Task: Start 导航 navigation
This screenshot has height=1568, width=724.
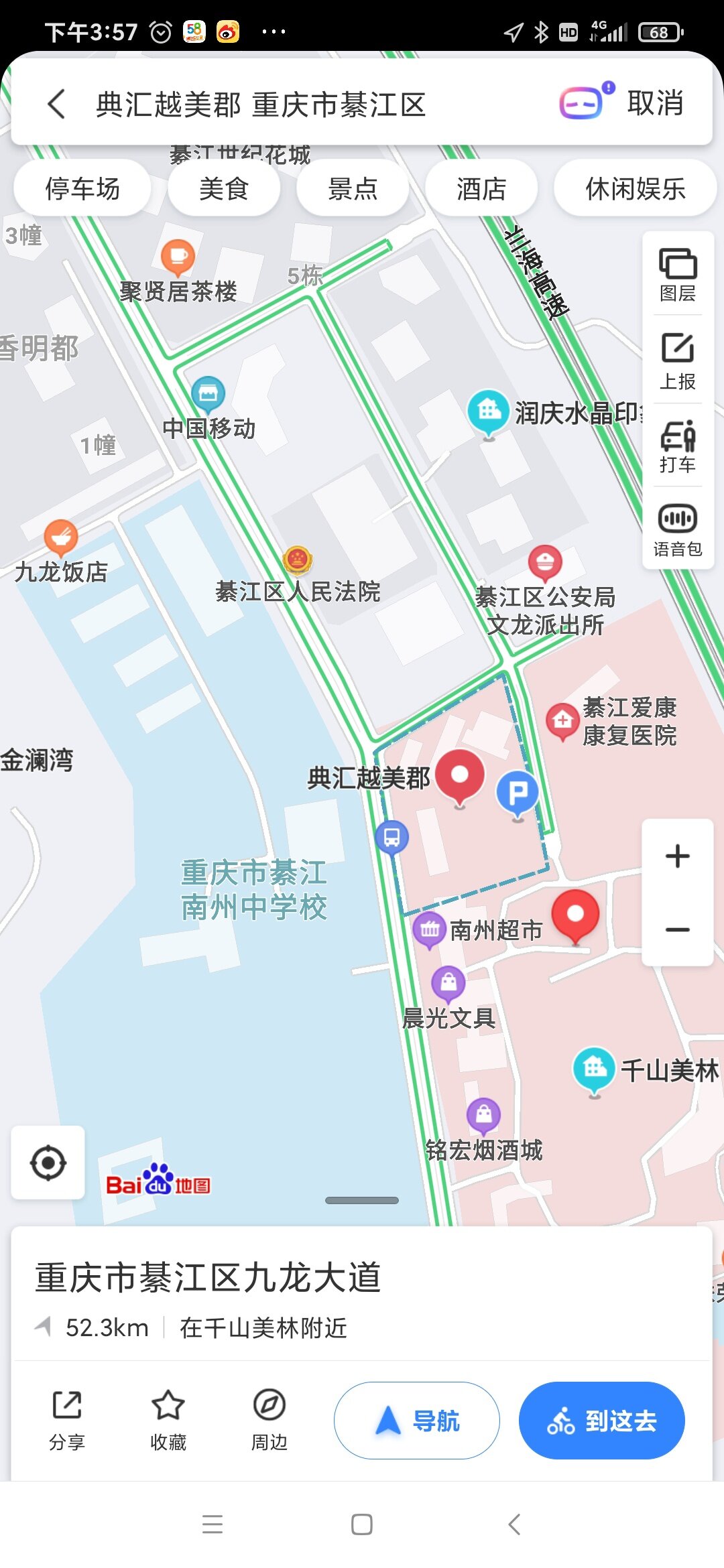Action: tap(417, 1421)
